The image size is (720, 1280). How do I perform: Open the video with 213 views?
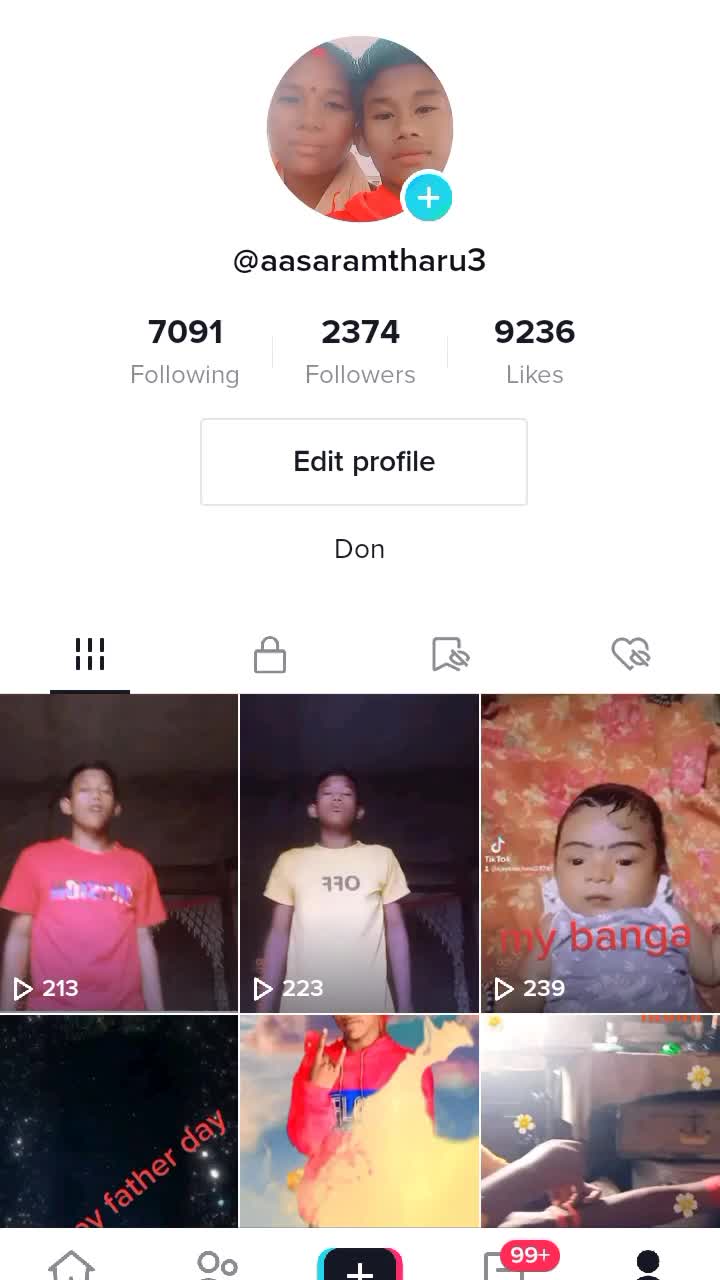(x=119, y=852)
